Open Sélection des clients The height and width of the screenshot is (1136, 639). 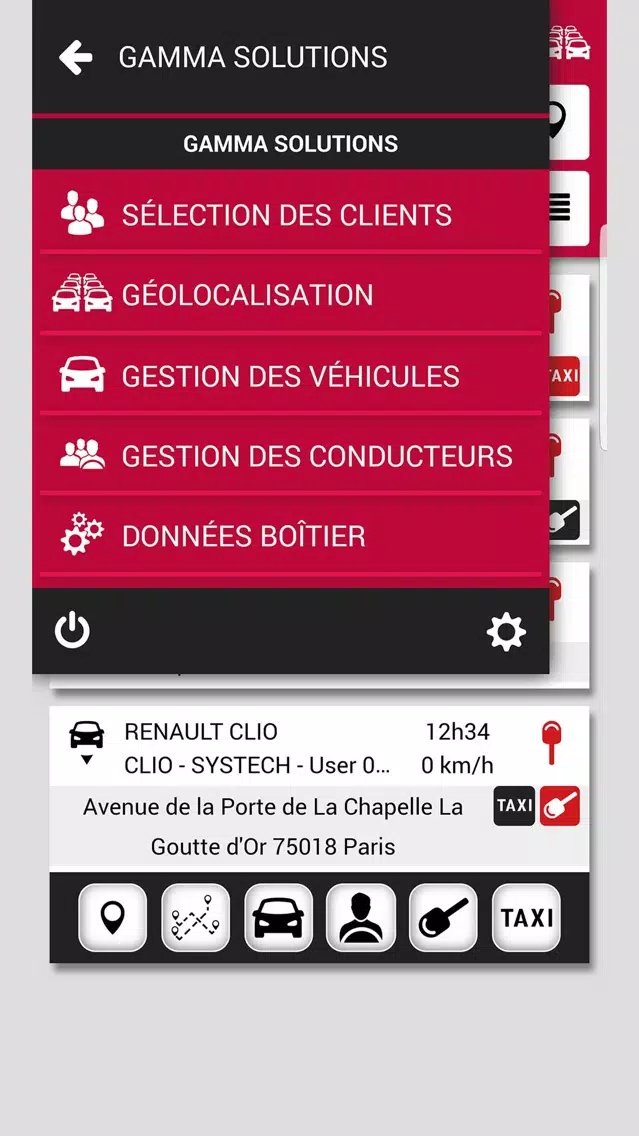pos(291,215)
